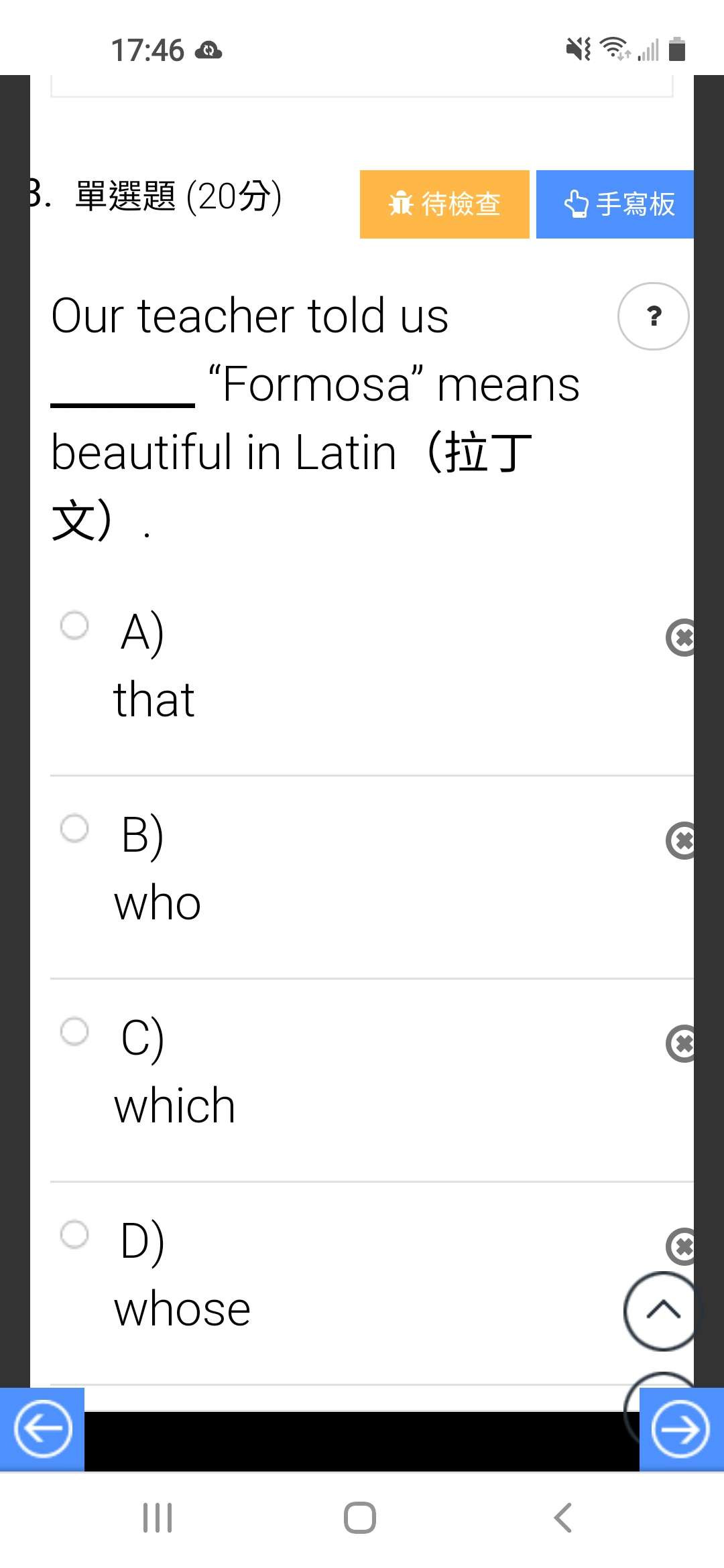Tap the scroll-to-top arrow button
724x1568 pixels.
[x=662, y=1311]
